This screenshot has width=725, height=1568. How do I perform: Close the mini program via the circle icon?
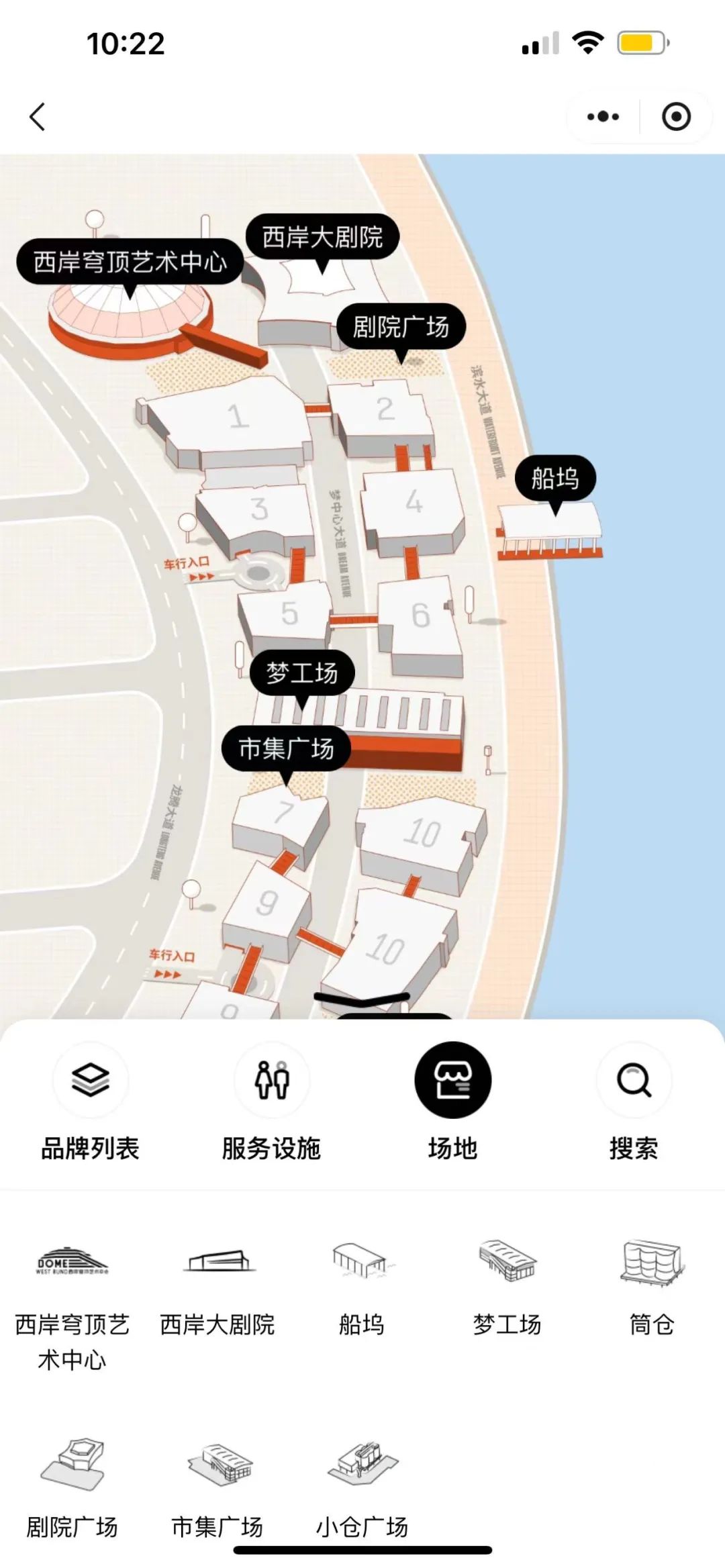point(675,117)
